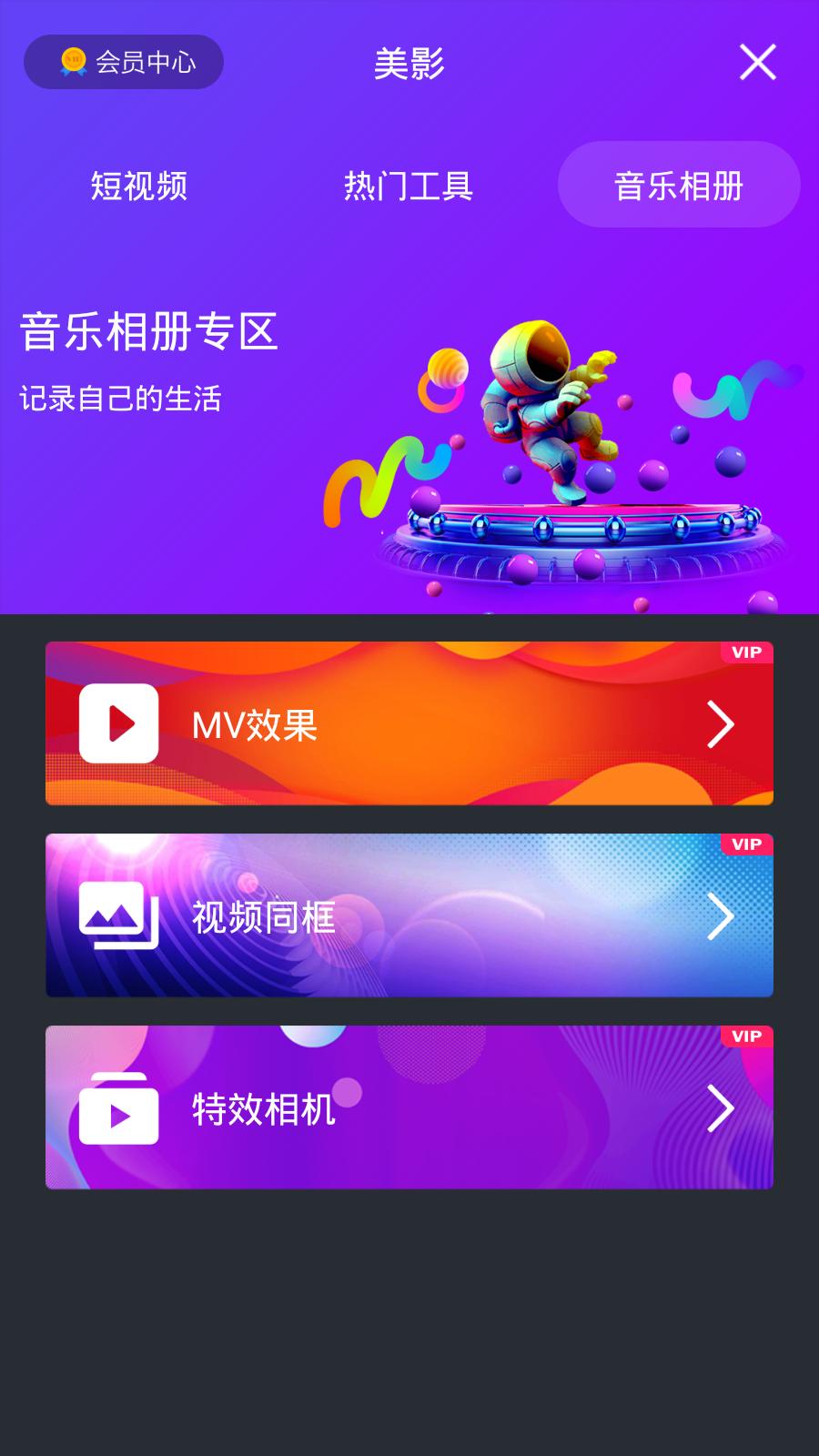
Task: Switch to the 热门工具 tab
Action: 409,186
